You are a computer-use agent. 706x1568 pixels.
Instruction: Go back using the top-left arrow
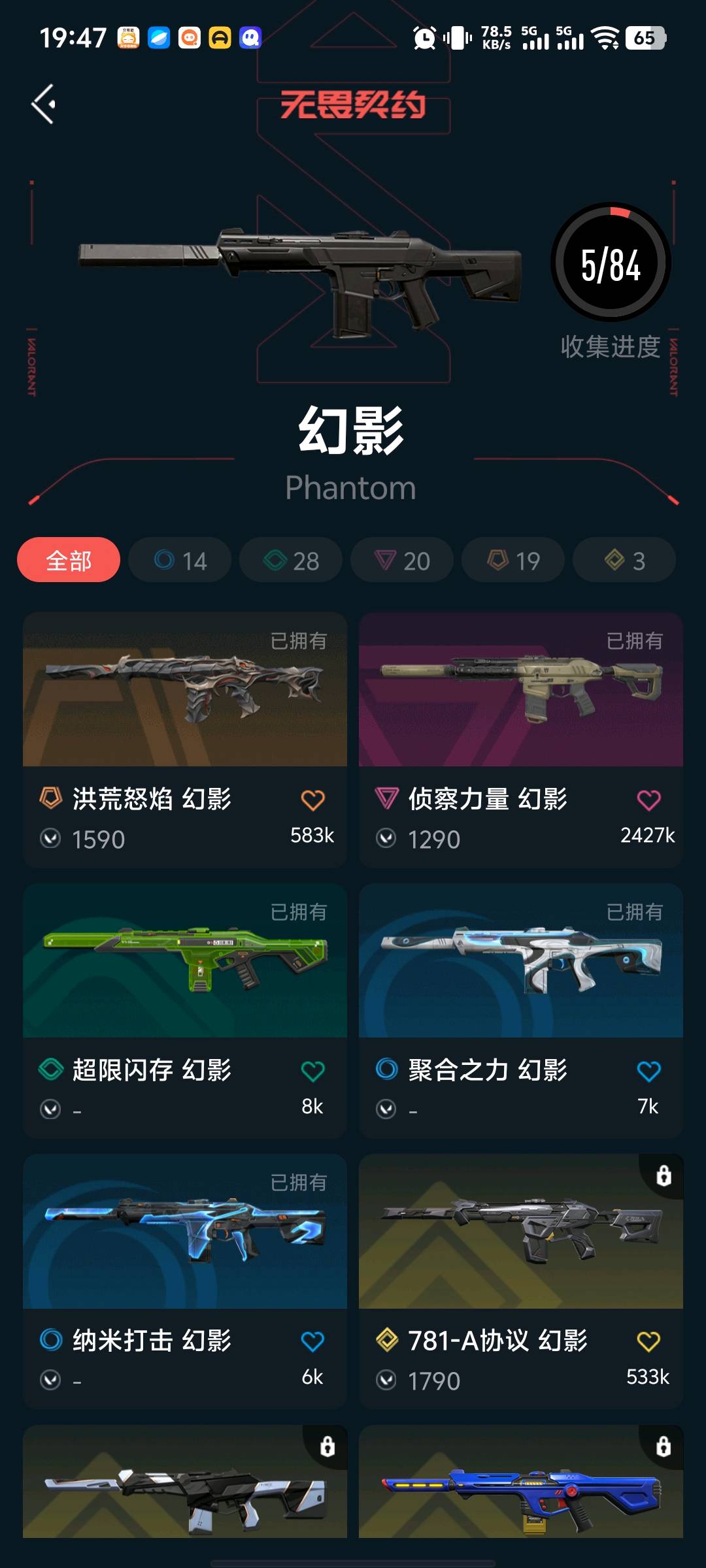(x=44, y=104)
